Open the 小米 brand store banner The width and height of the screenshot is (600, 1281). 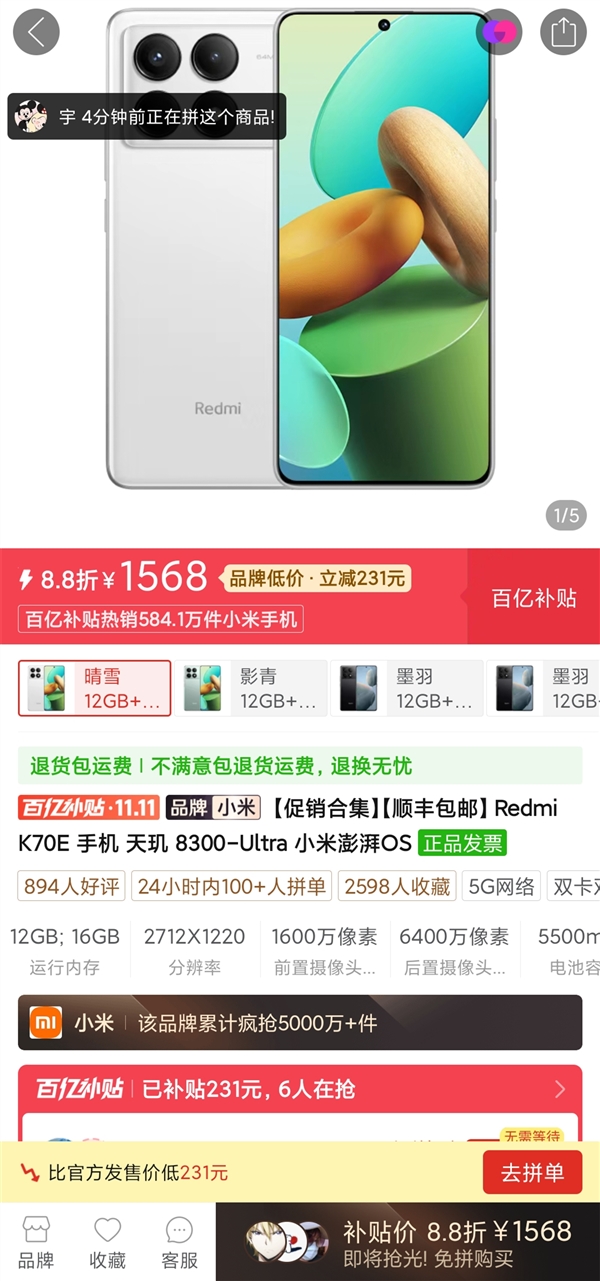tap(300, 1022)
